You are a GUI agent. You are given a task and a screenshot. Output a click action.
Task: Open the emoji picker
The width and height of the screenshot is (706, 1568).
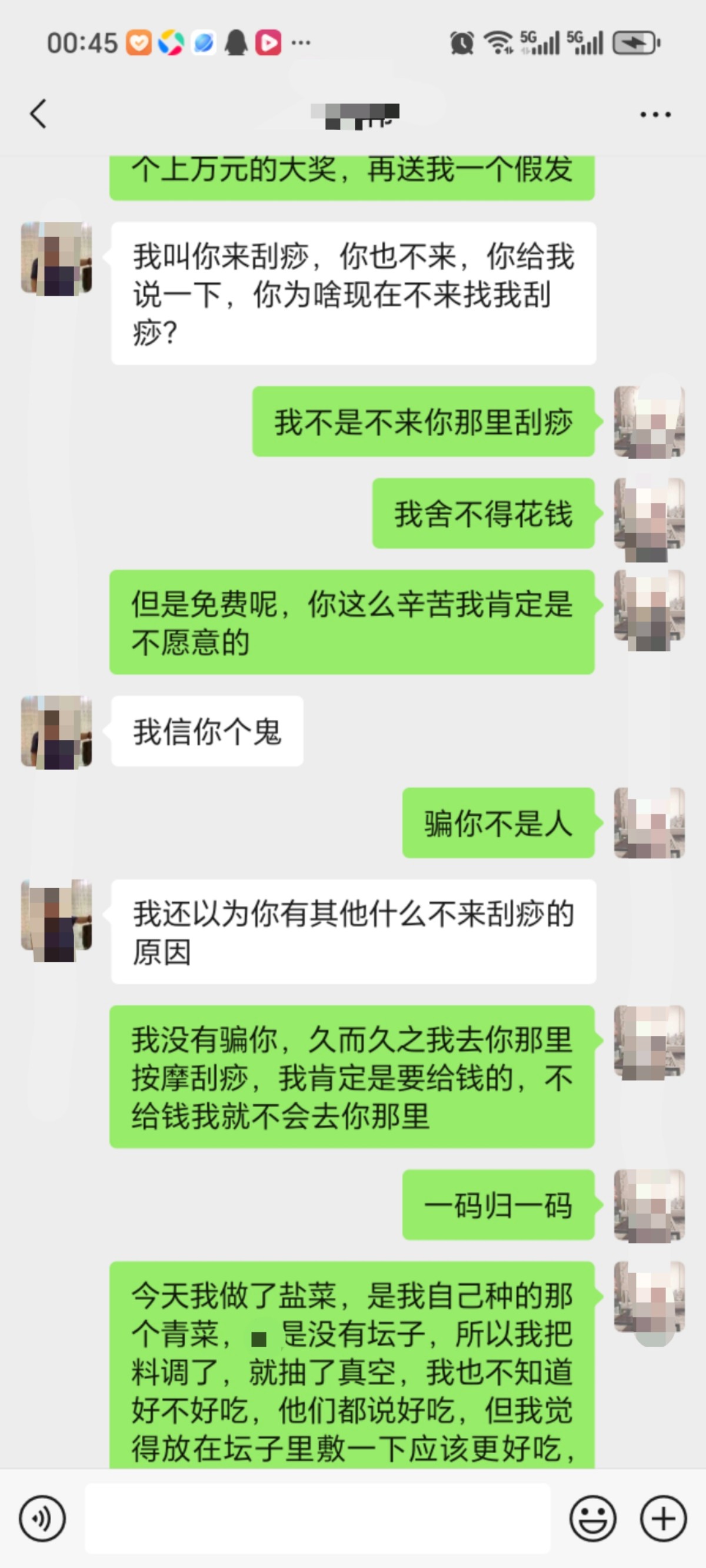pos(593,1518)
